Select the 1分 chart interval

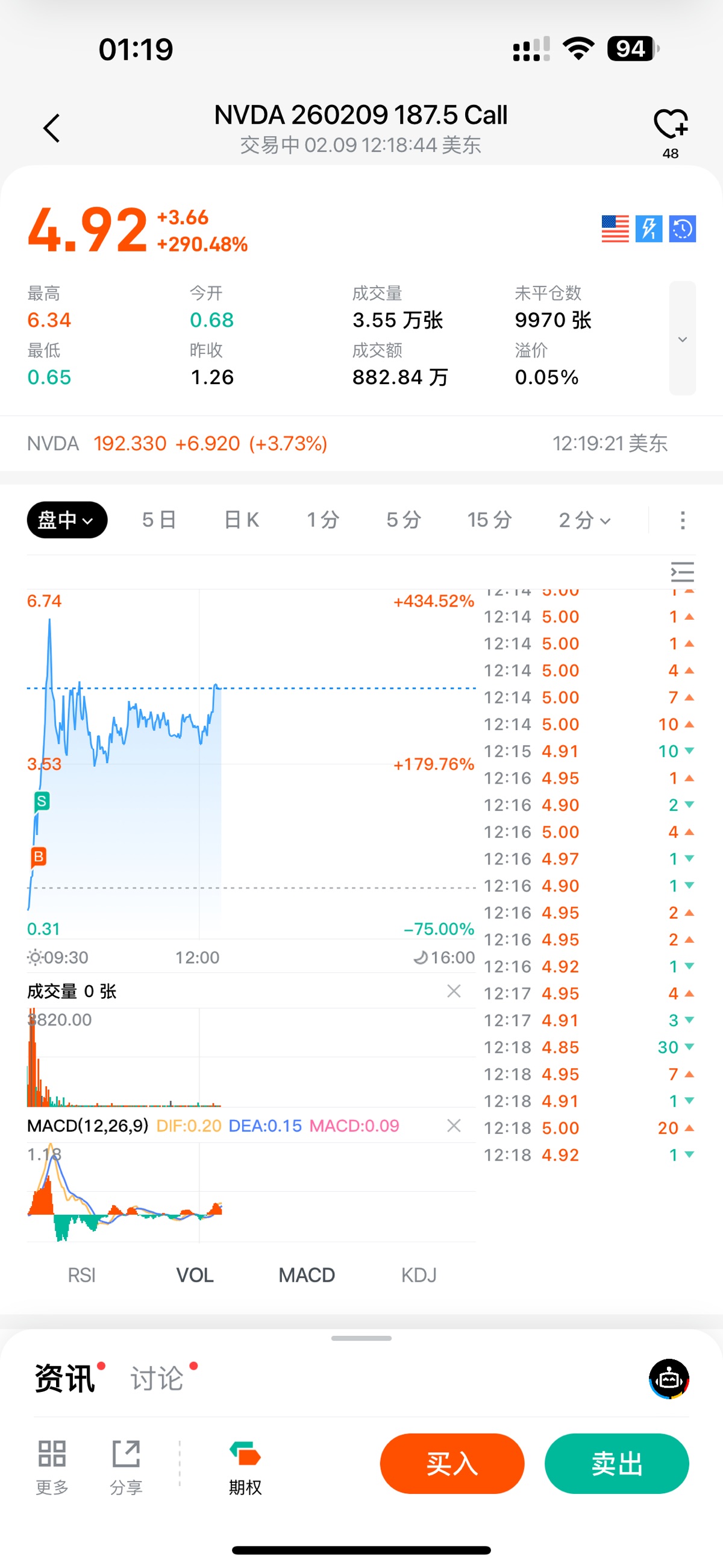coord(322,520)
